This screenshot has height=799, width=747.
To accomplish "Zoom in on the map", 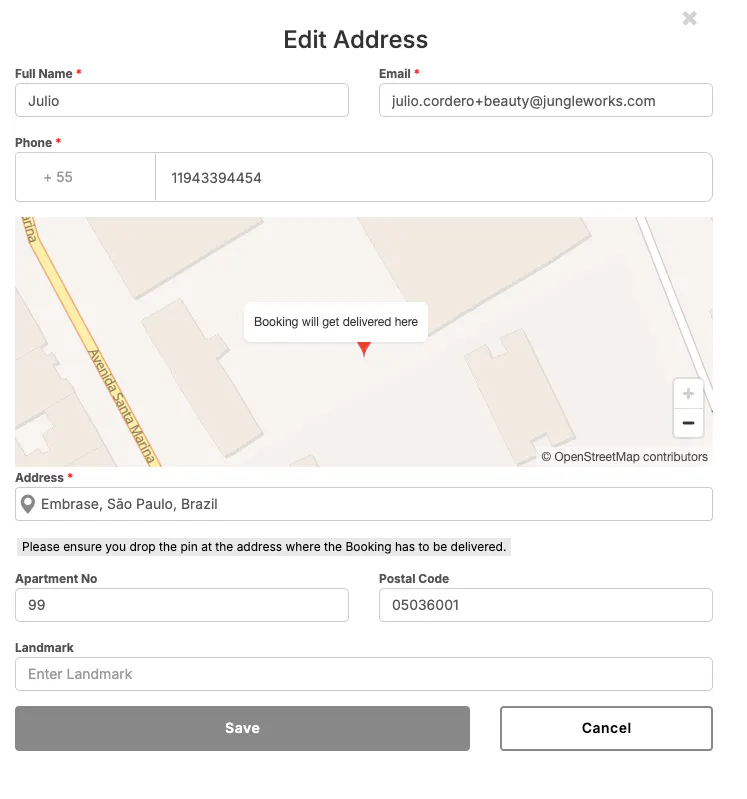I will [x=688, y=394].
